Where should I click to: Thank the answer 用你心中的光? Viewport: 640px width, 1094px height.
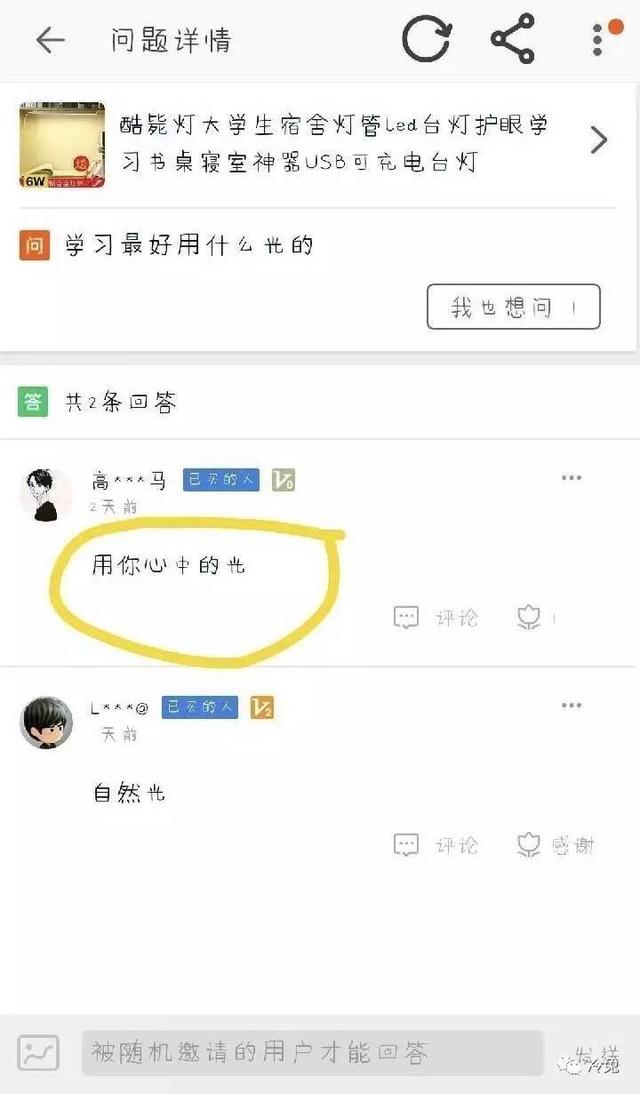click(x=535, y=618)
